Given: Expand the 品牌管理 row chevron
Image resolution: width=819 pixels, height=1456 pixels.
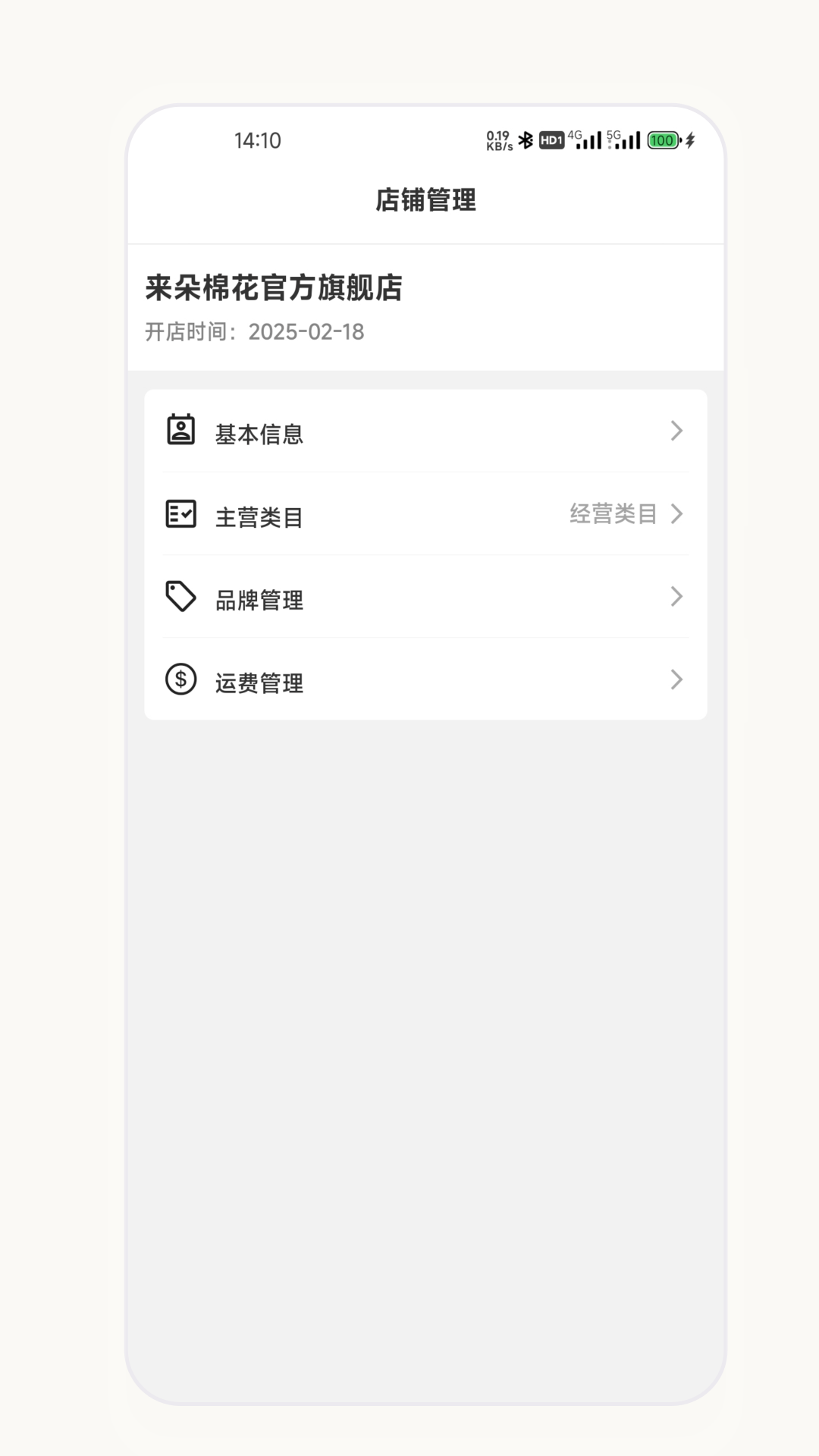Looking at the screenshot, I should tap(677, 598).
